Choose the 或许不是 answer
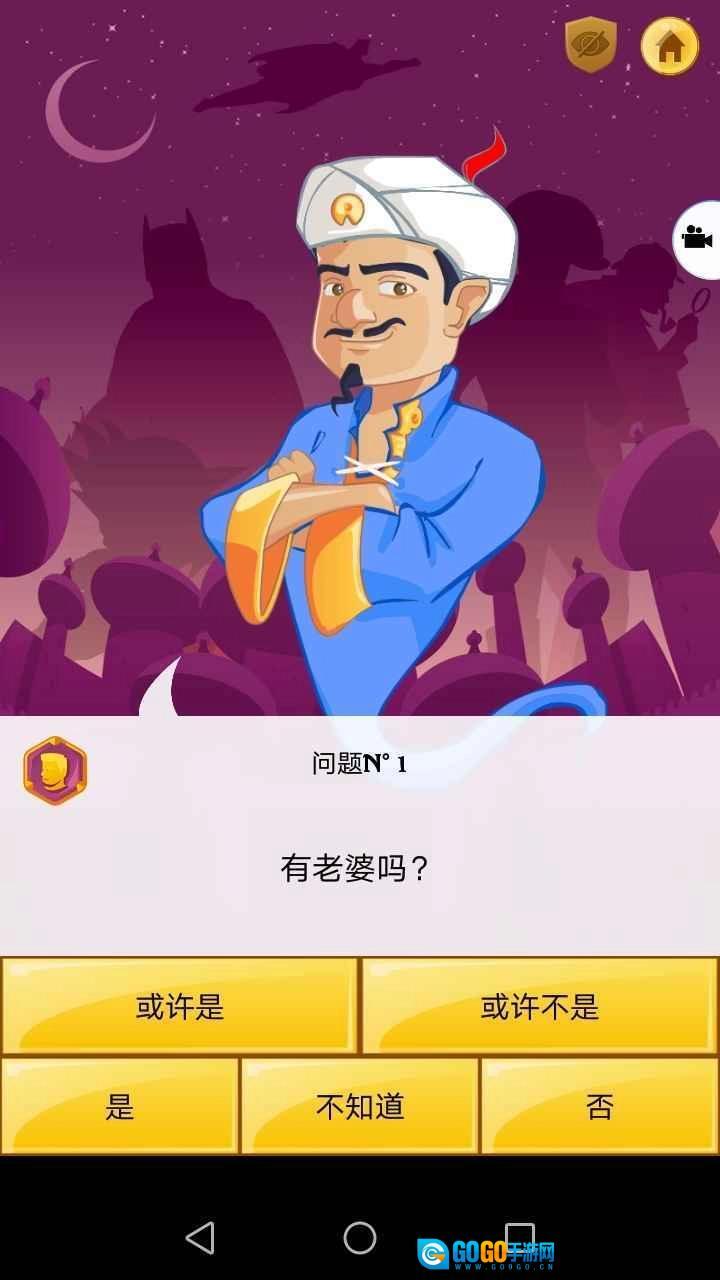This screenshot has width=720, height=1280. tap(540, 1006)
